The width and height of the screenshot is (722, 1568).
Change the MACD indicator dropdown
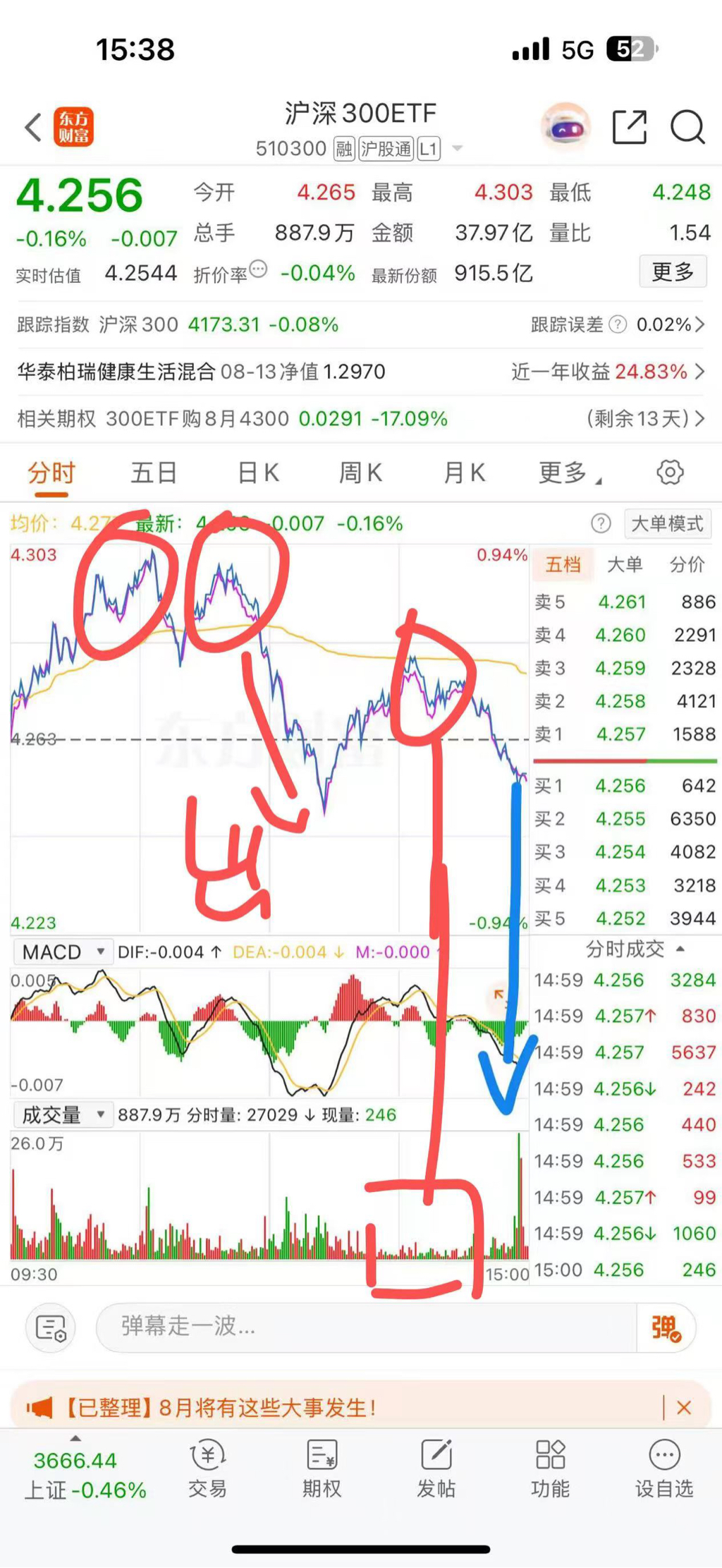pos(63,952)
